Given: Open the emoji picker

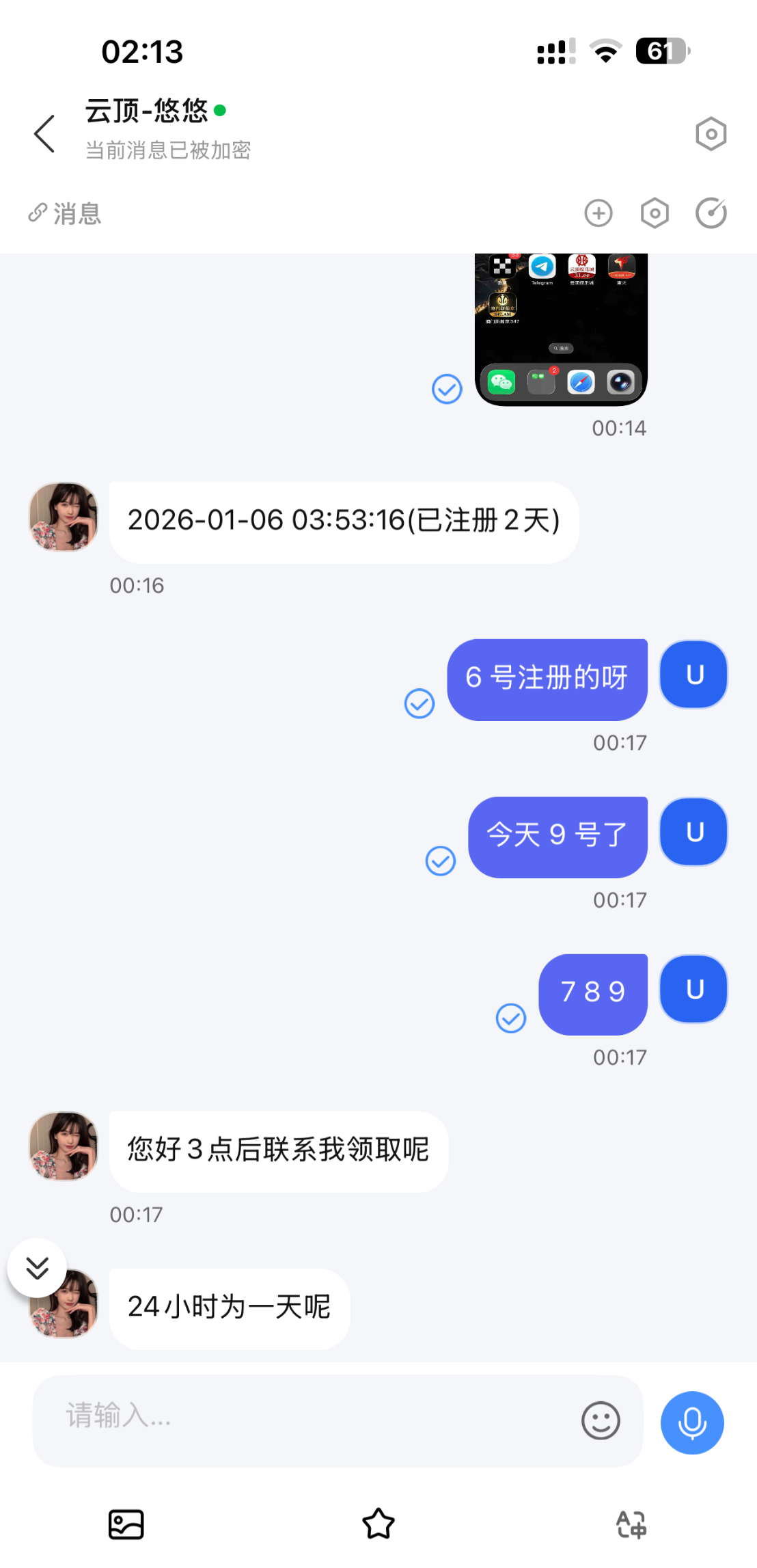Looking at the screenshot, I should (601, 1421).
